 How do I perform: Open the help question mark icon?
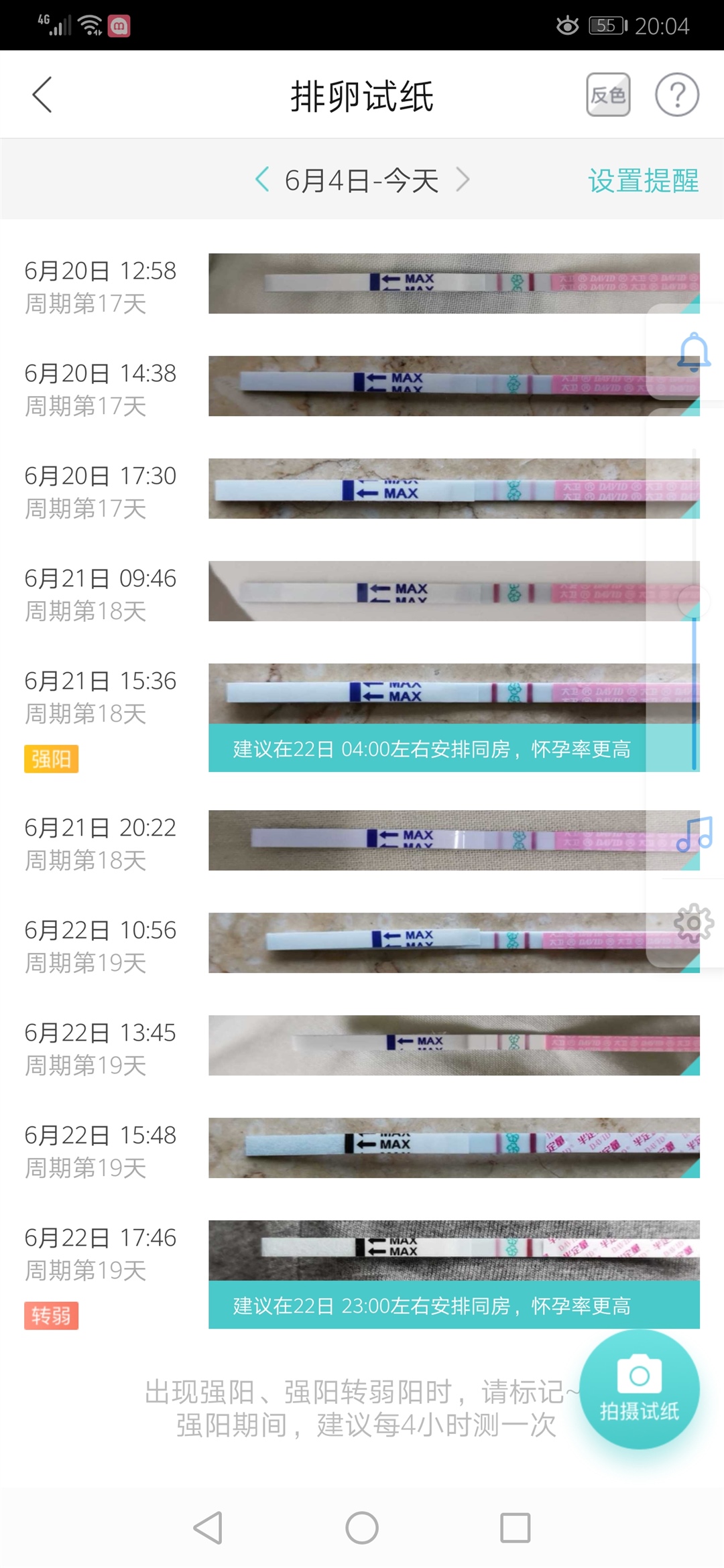676,94
